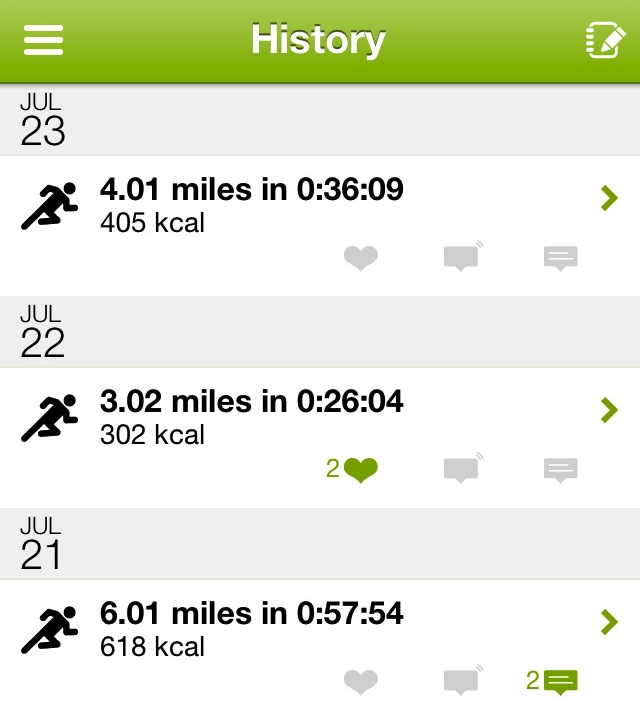The image size is (640, 709).
Task: Comment on the 3.02 miles workout
Action: point(561,469)
